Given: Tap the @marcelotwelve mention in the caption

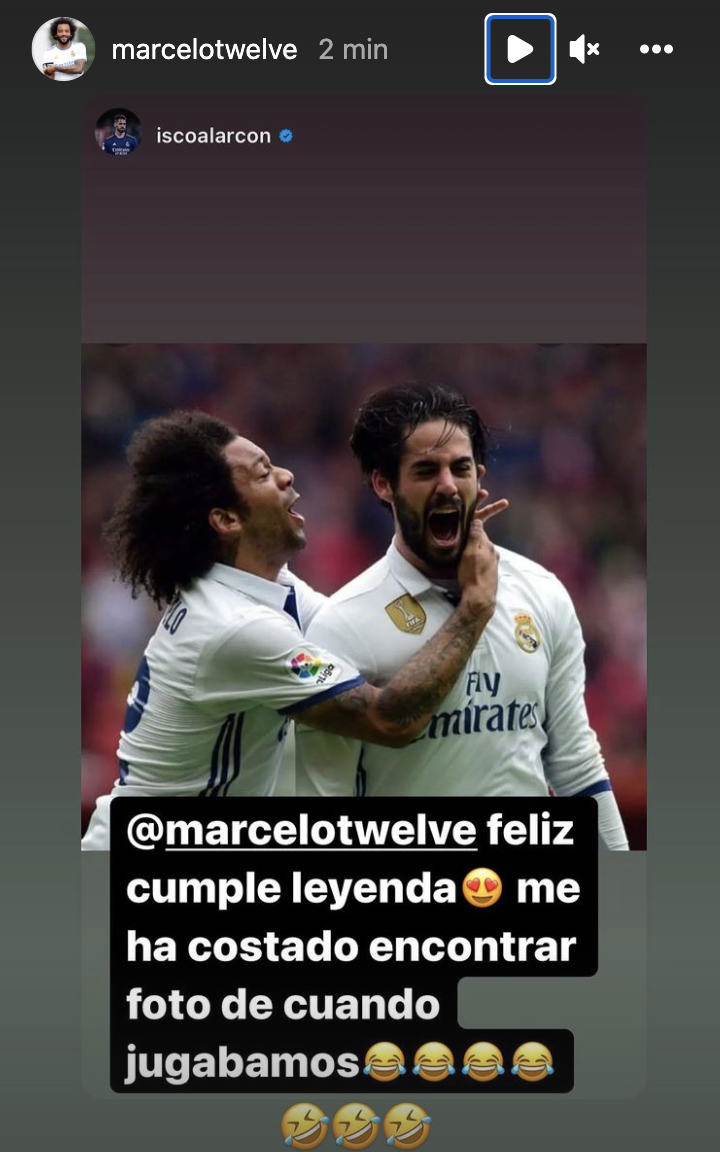Looking at the screenshot, I should (302, 831).
